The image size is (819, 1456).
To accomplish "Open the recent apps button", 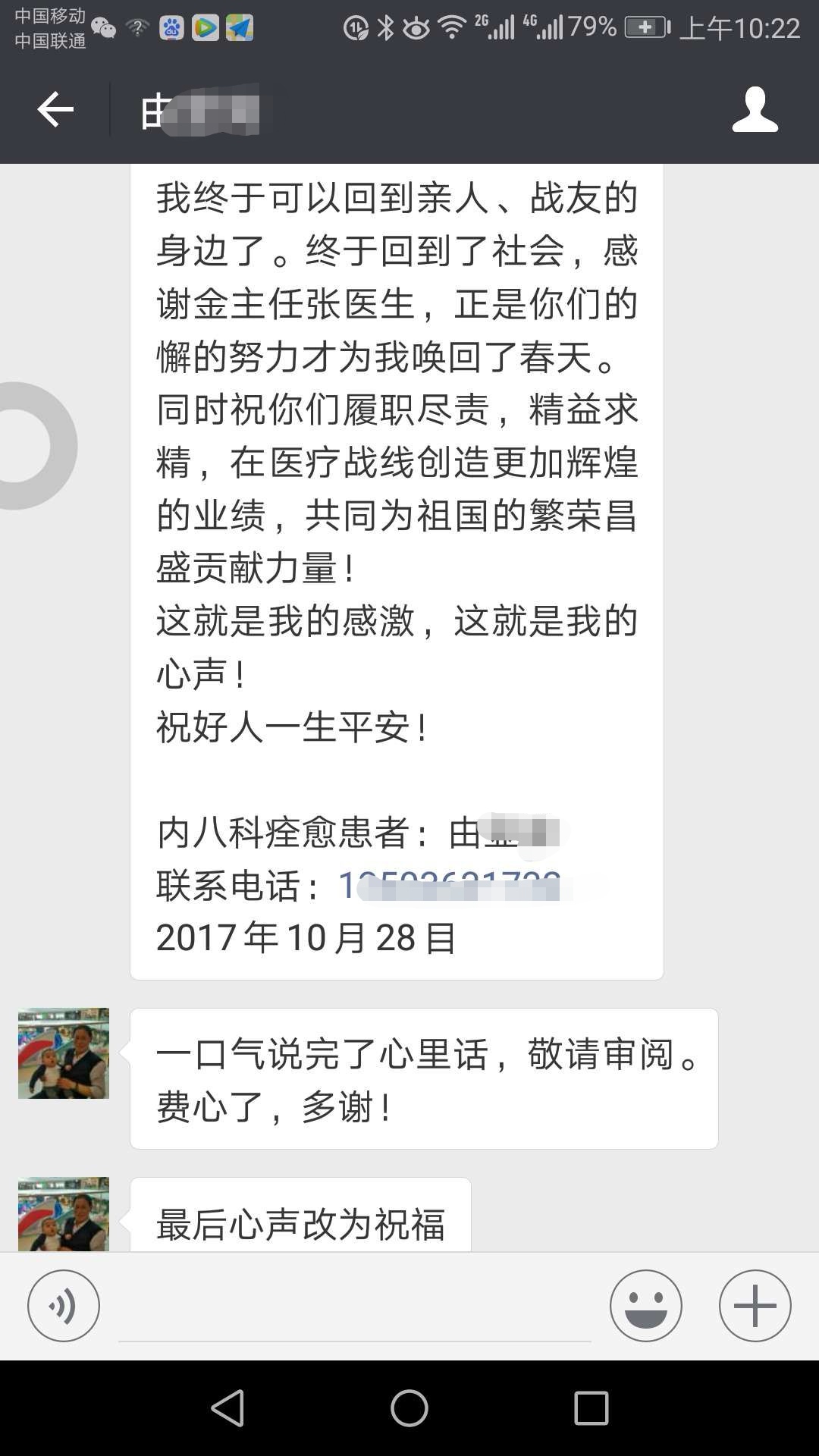I will coord(591,1408).
